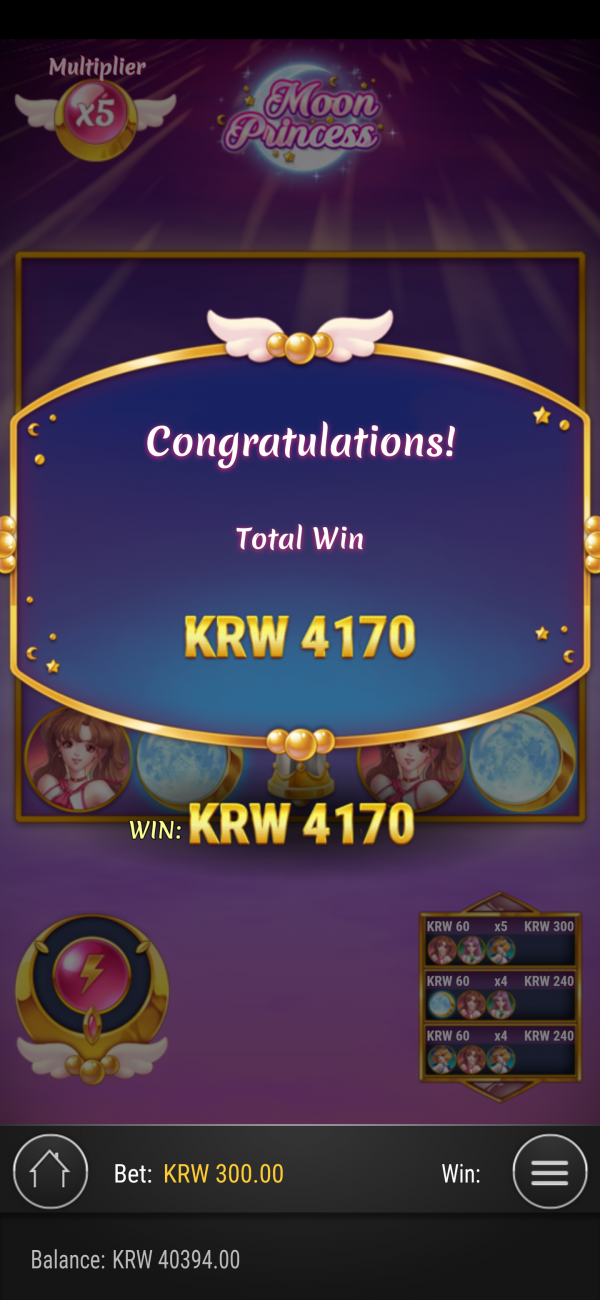
Task: Go to the home lobby
Action: tap(50, 1171)
